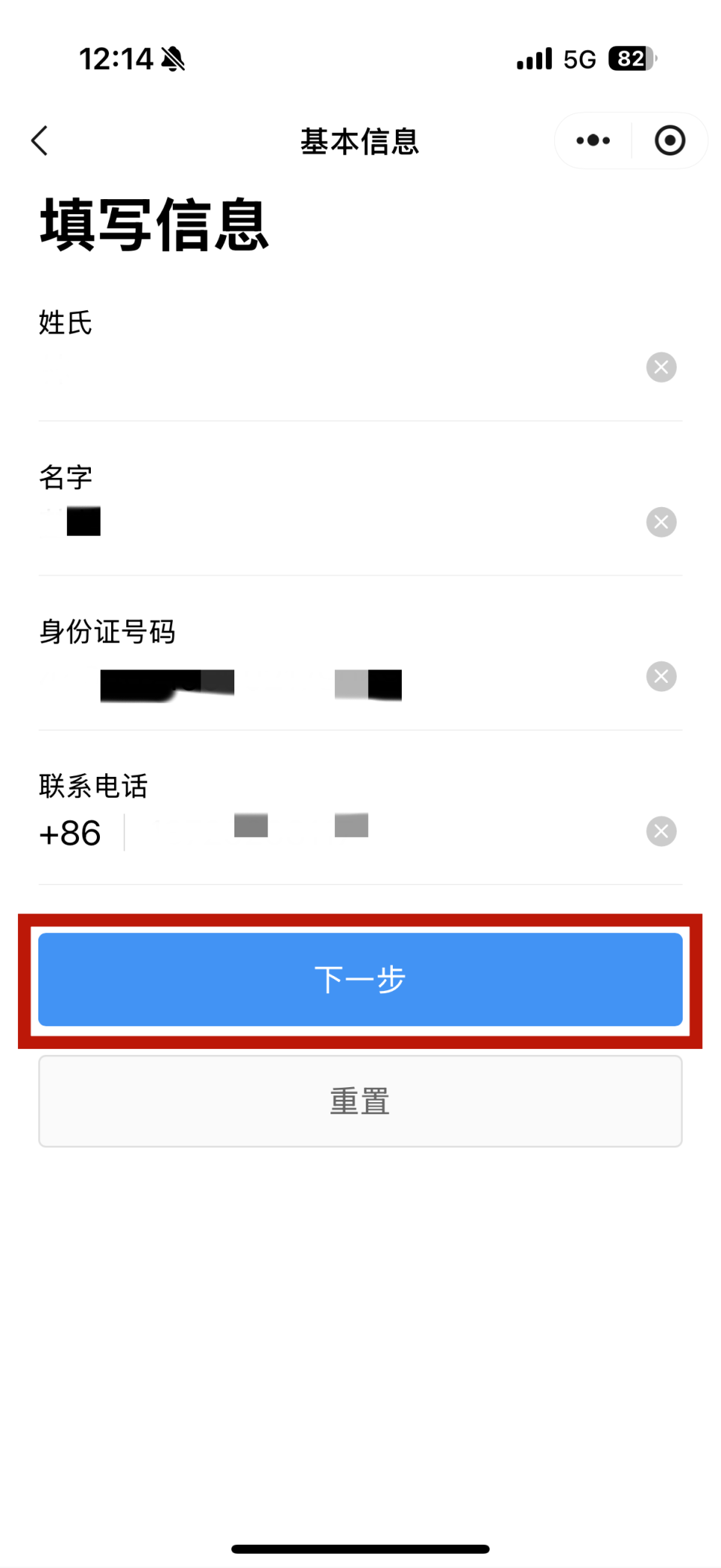Viewport: 721px width, 1568px height.
Task: Clear the 联系电话 field
Action: [662, 832]
